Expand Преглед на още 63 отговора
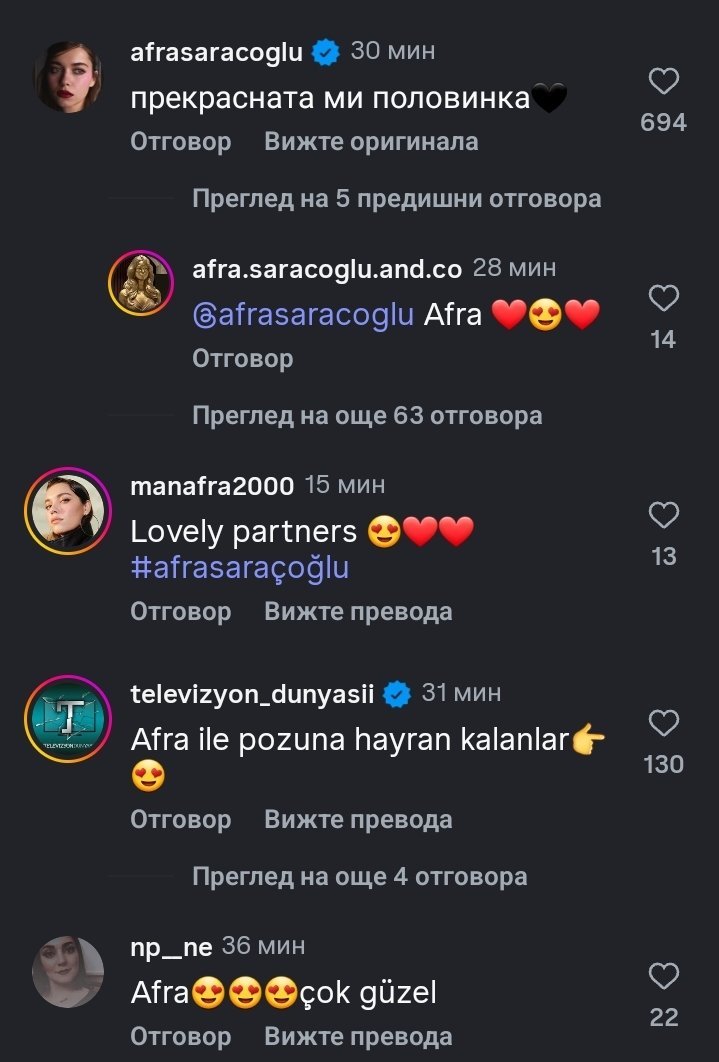 click(x=367, y=415)
